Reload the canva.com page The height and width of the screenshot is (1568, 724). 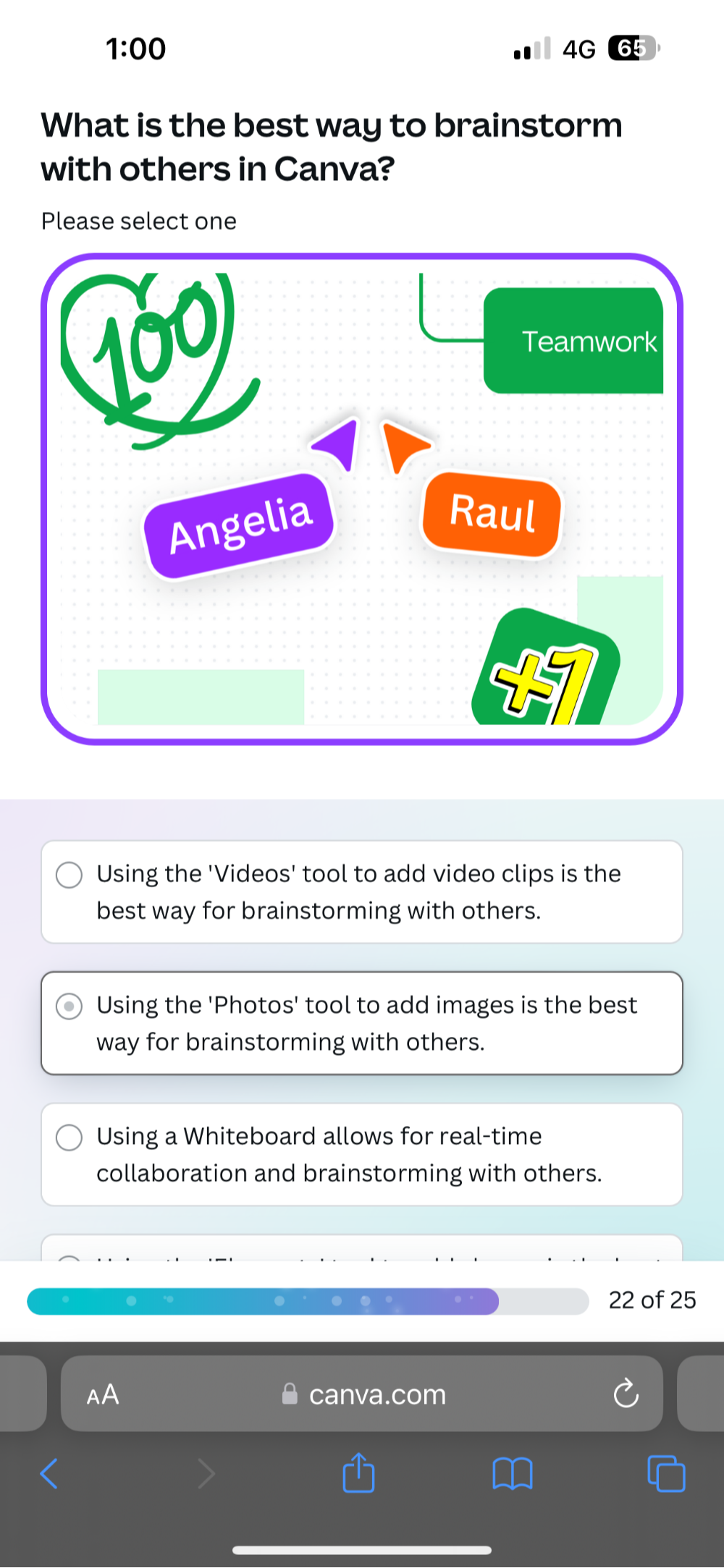(x=626, y=1394)
